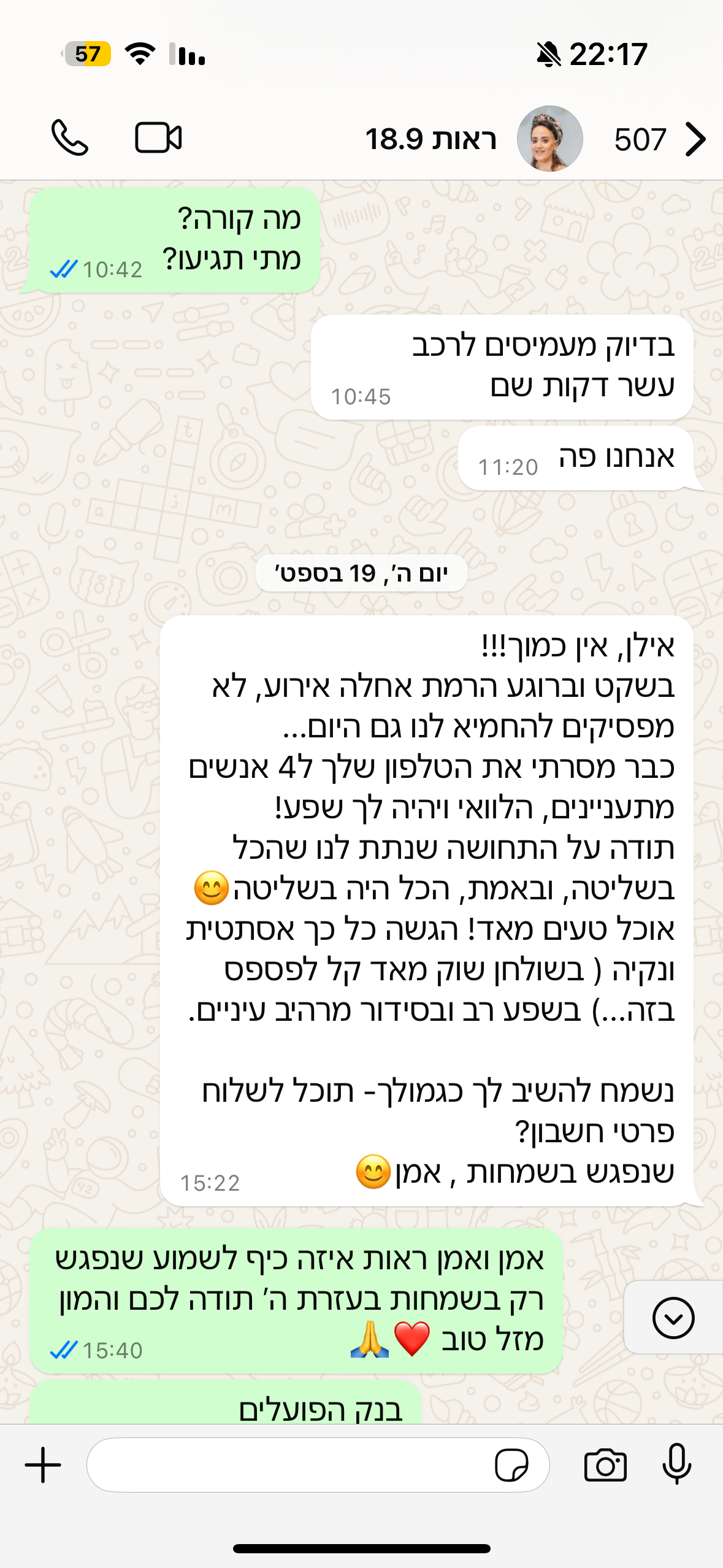
Task: Jump to the latest messages
Action: pyautogui.click(x=673, y=1317)
